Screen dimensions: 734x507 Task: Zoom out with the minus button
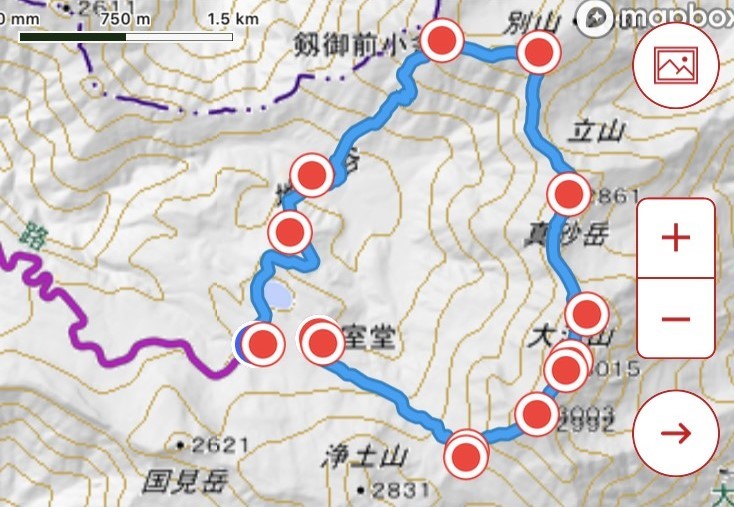(x=676, y=319)
